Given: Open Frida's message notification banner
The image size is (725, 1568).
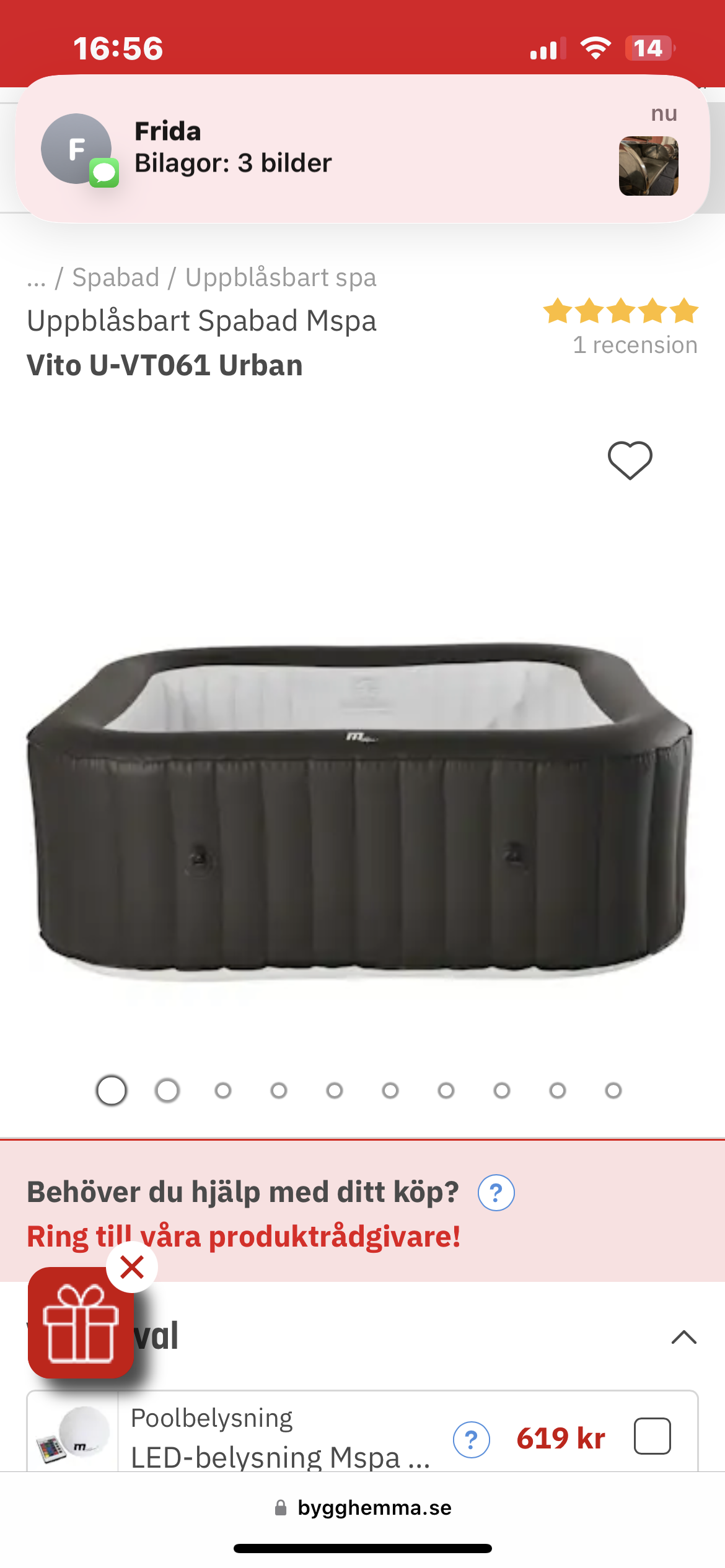Looking at the screenshot, I should point(362,149).
